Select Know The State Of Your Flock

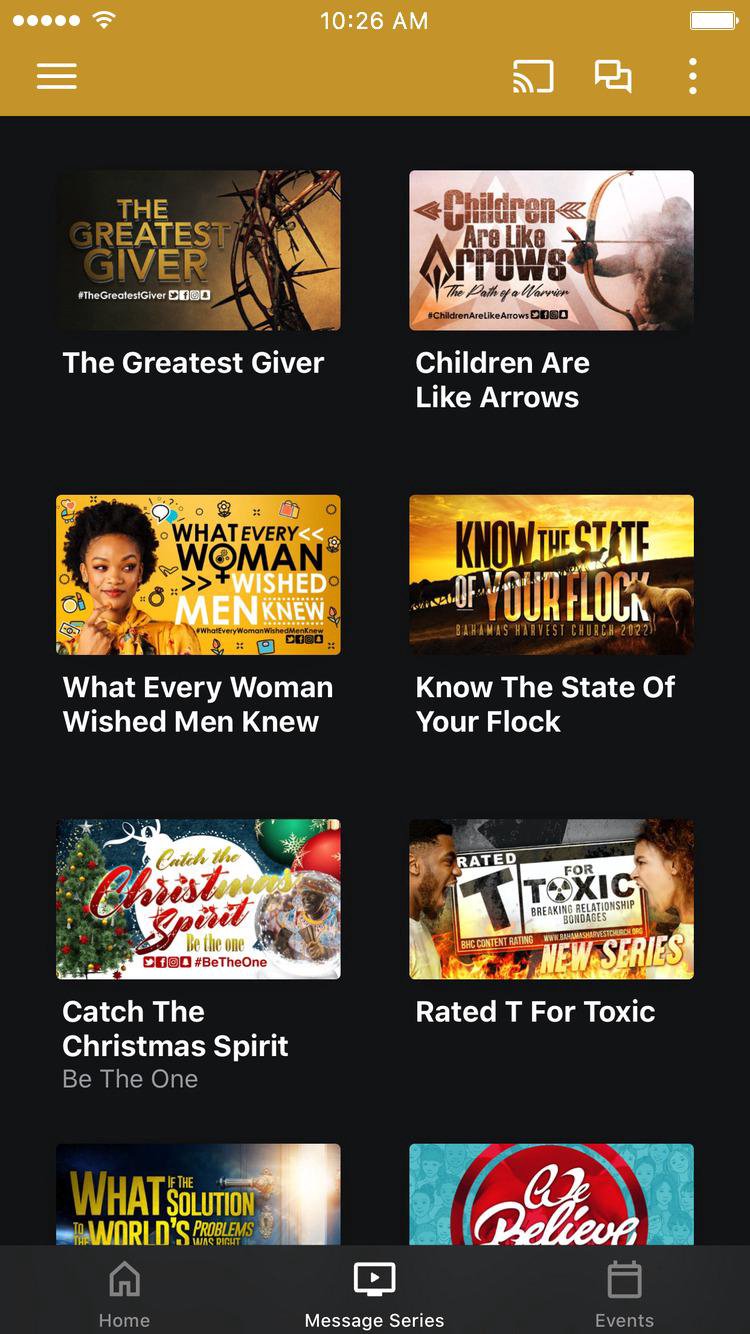[551, 575]
